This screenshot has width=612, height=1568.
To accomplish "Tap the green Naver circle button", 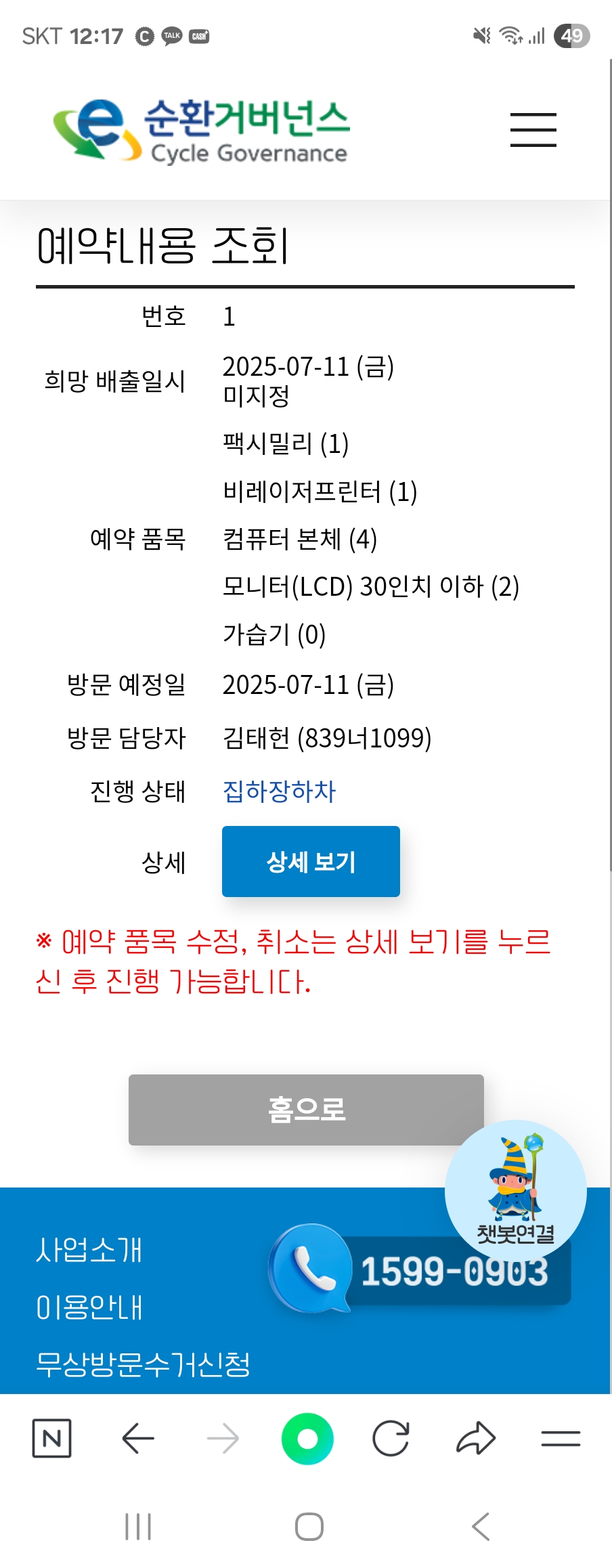I will [307, 1438].
